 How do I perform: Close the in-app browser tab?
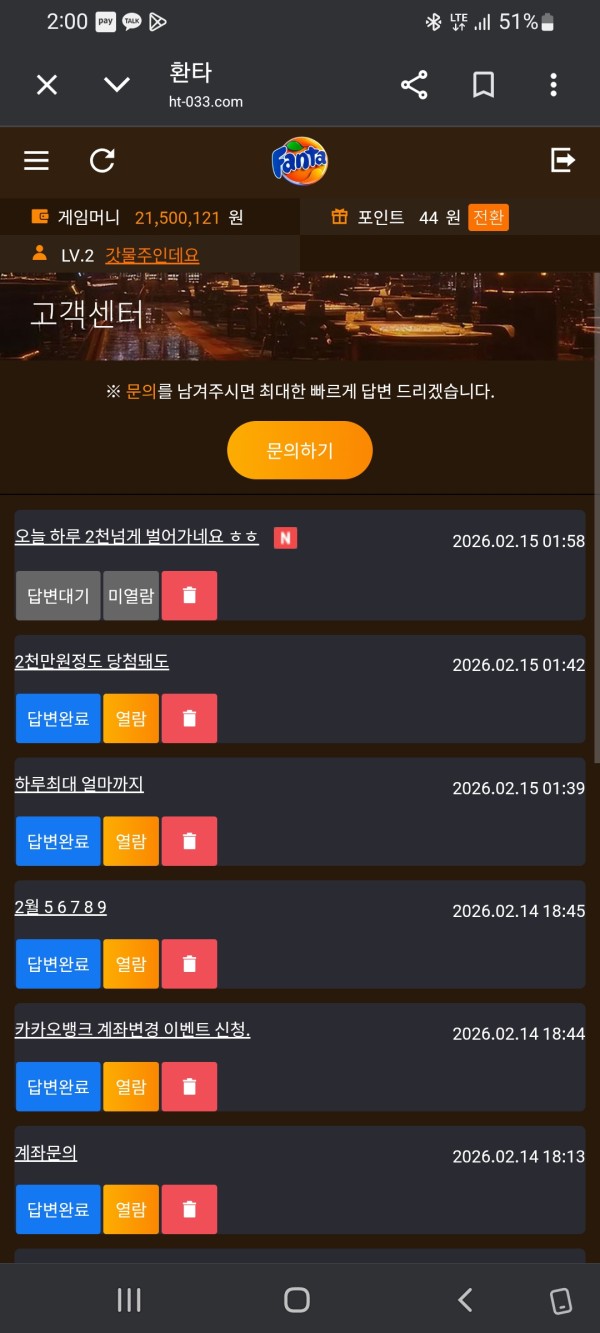(x=47, y=85)
